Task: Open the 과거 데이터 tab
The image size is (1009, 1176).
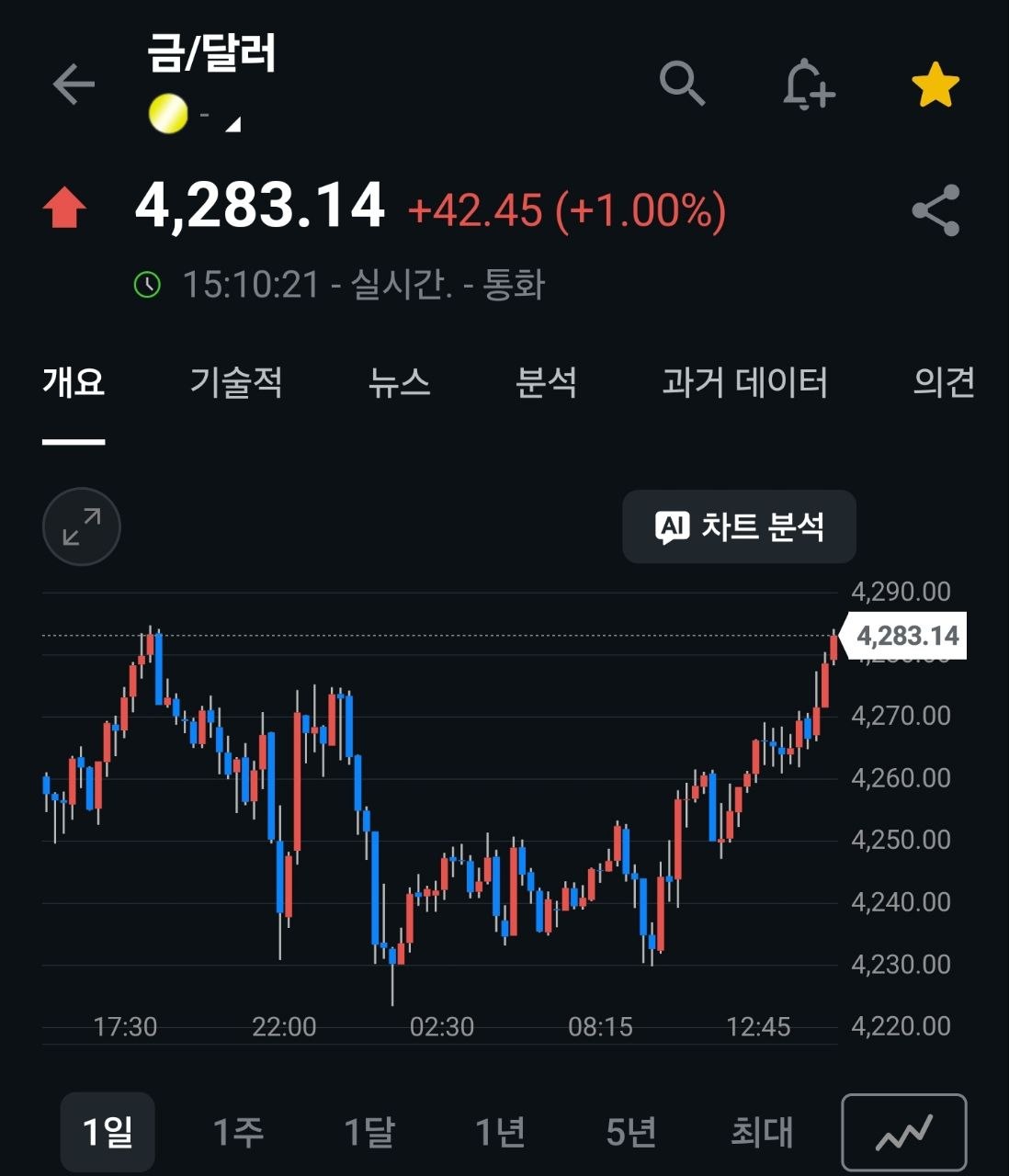Action: tap(744, 382)
